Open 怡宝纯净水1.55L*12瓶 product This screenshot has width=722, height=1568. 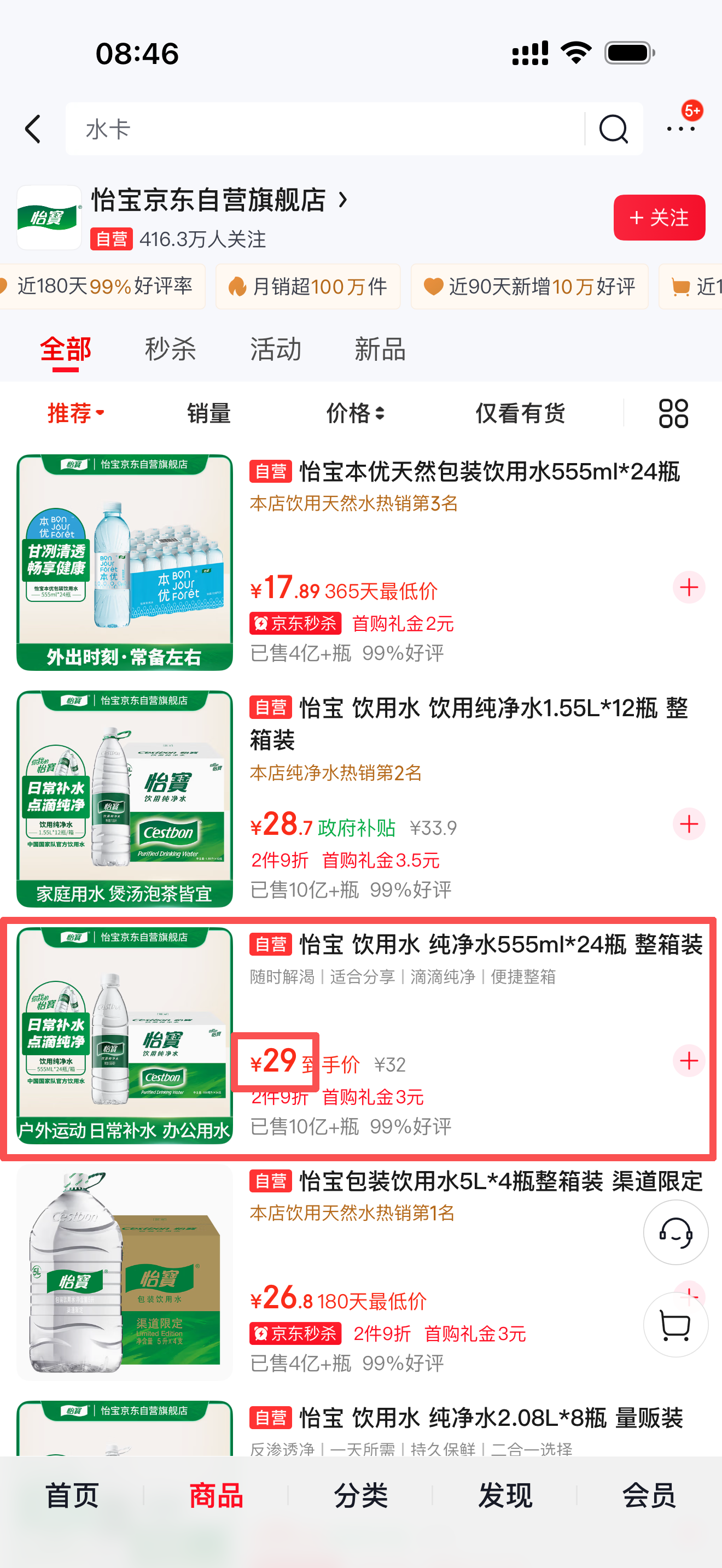[x=469, y=723]
